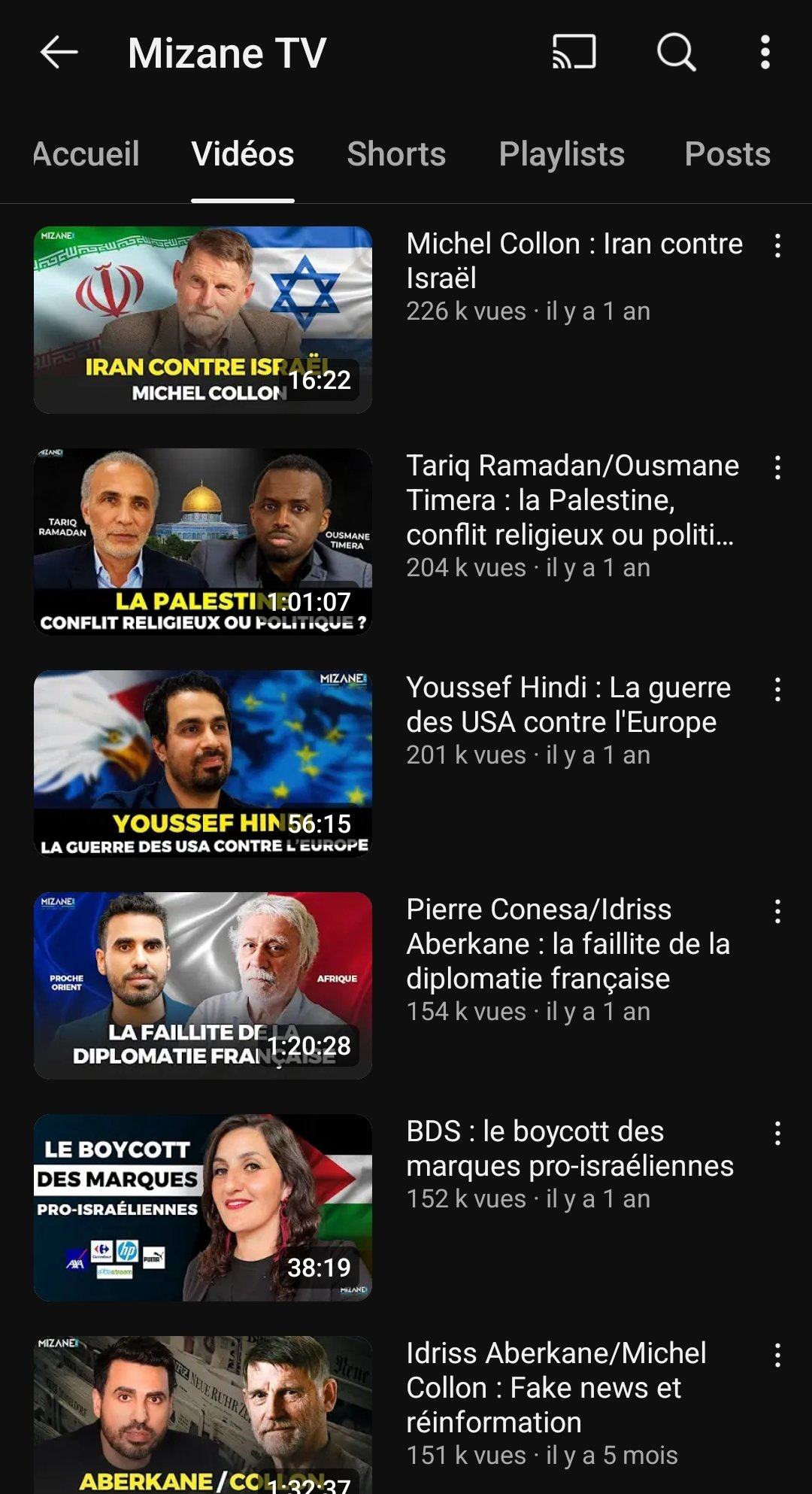
Task: Open options for Fake news et réinformation video
Action: pyautogui.click(x=777, y=1356)
